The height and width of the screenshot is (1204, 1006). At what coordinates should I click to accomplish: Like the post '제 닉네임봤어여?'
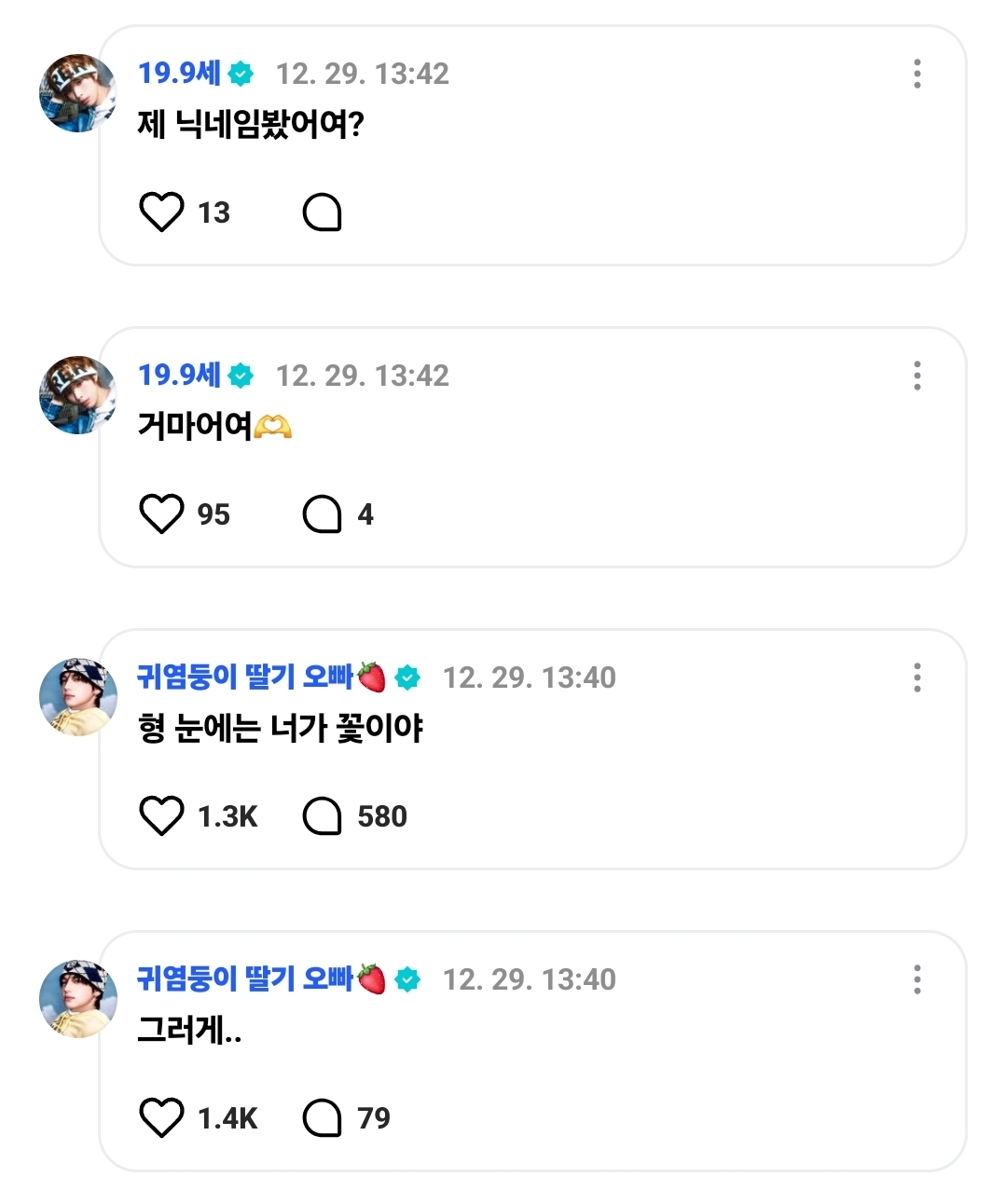click(x=161, y=212)
